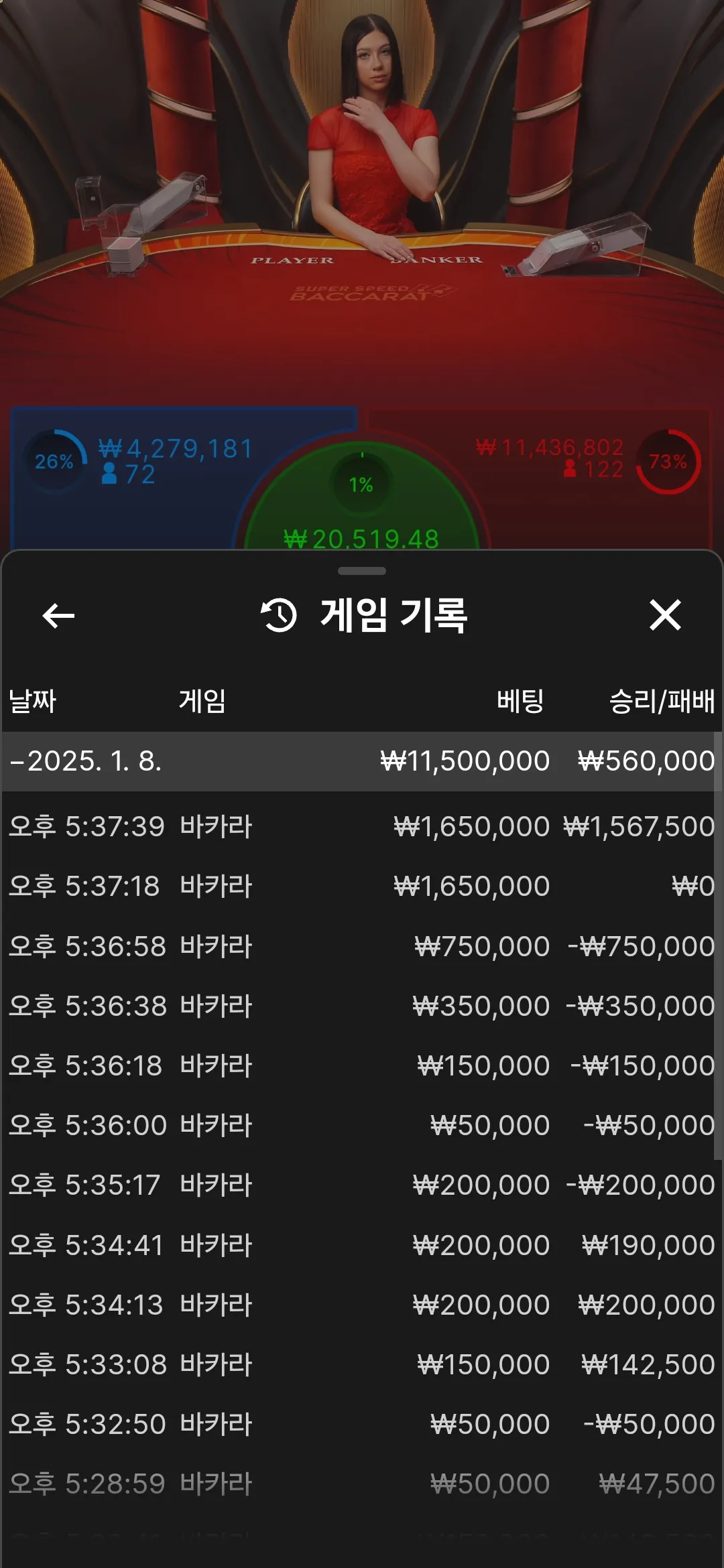Tap the 오후 5:28:59 game entry
724x1568 pixels.
[x=362, y=1484]
